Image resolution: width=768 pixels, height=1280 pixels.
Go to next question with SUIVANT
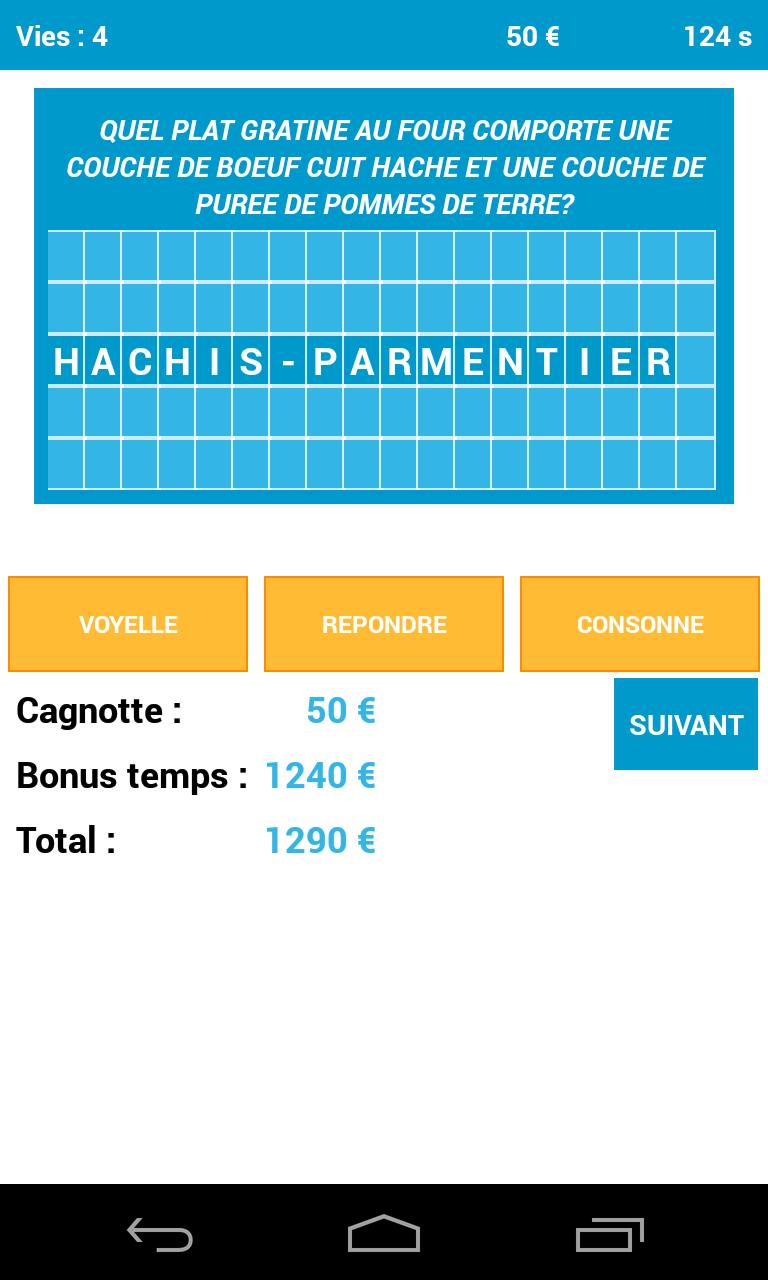point(686,724)
